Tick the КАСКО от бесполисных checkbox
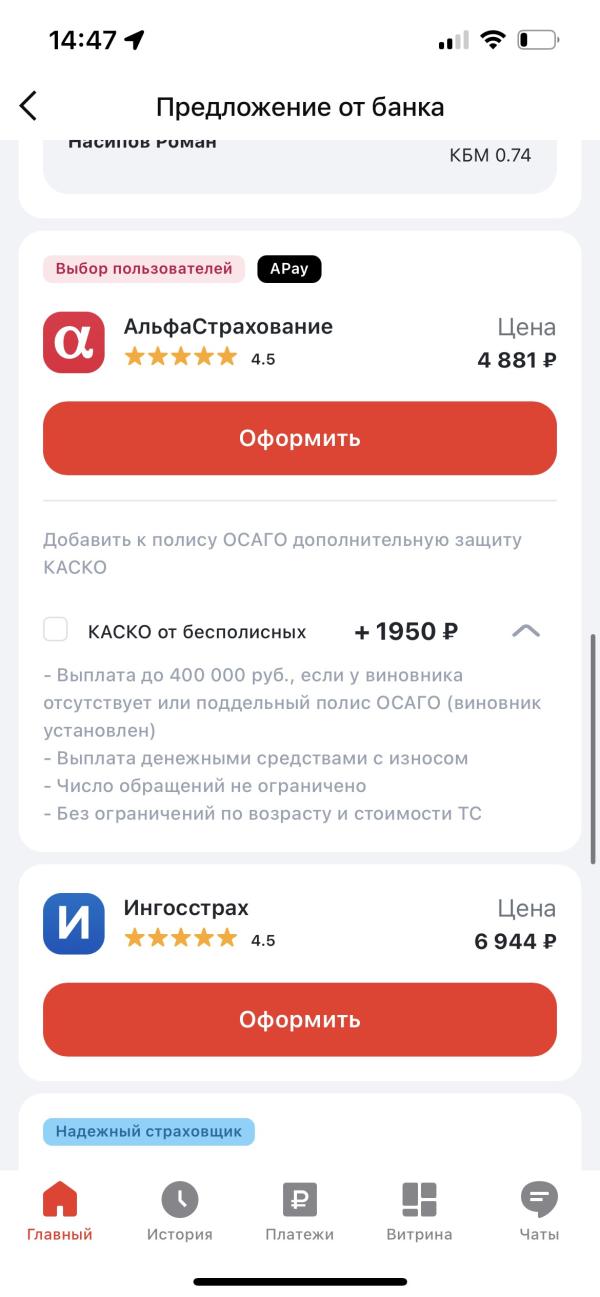Image resolution: width=600 pixels, height=1297 pixels. [56, 630]
